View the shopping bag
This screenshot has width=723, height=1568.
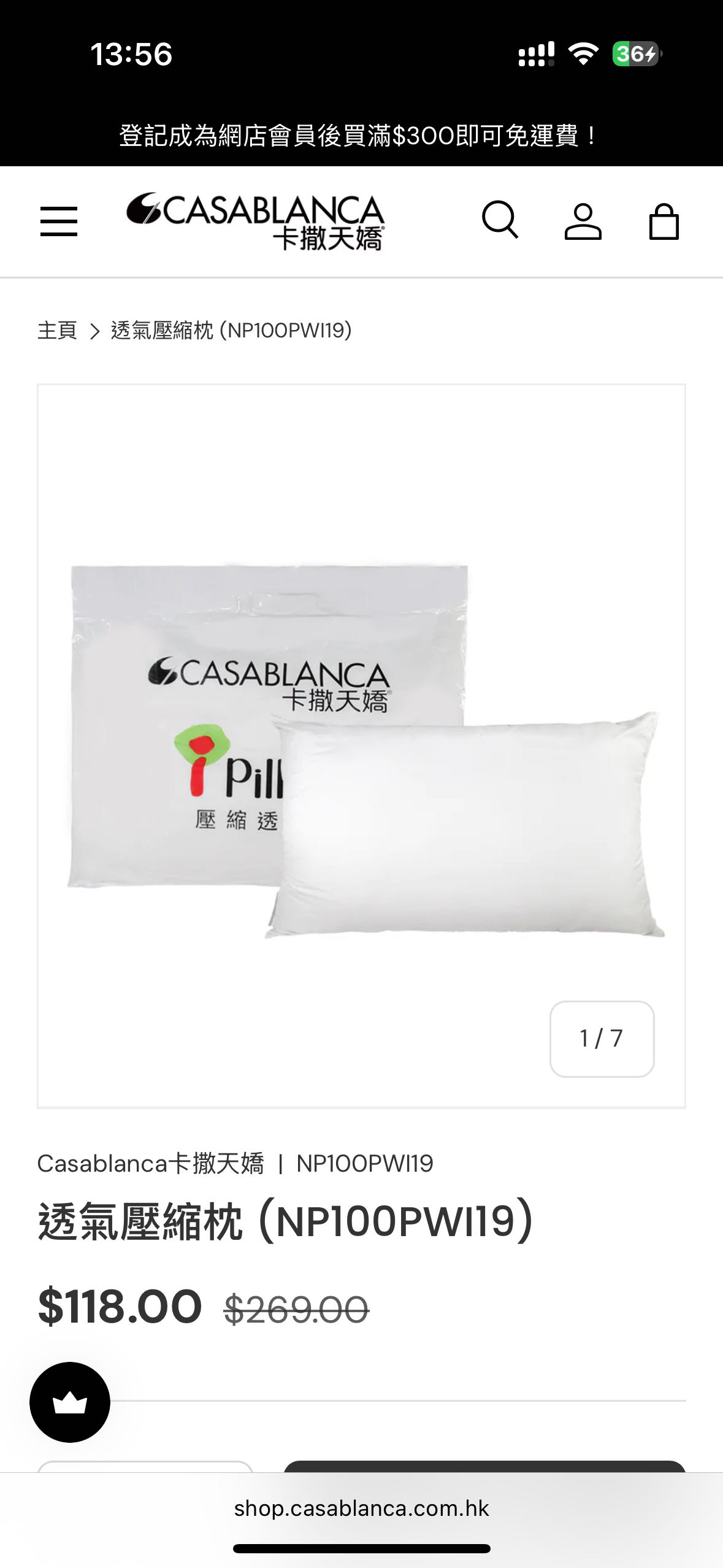[x=664, y=221]
